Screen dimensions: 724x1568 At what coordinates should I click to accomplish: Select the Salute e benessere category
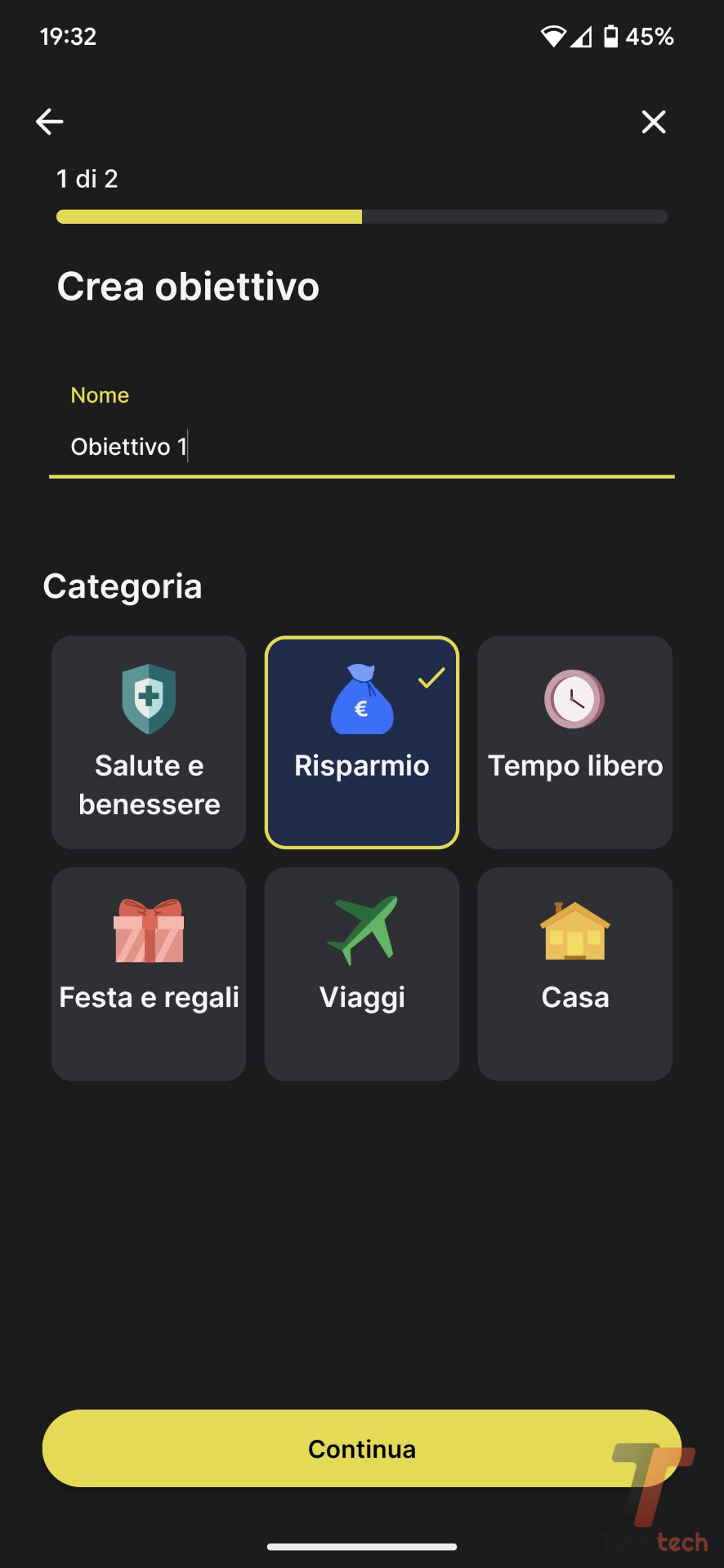(149, 742)
